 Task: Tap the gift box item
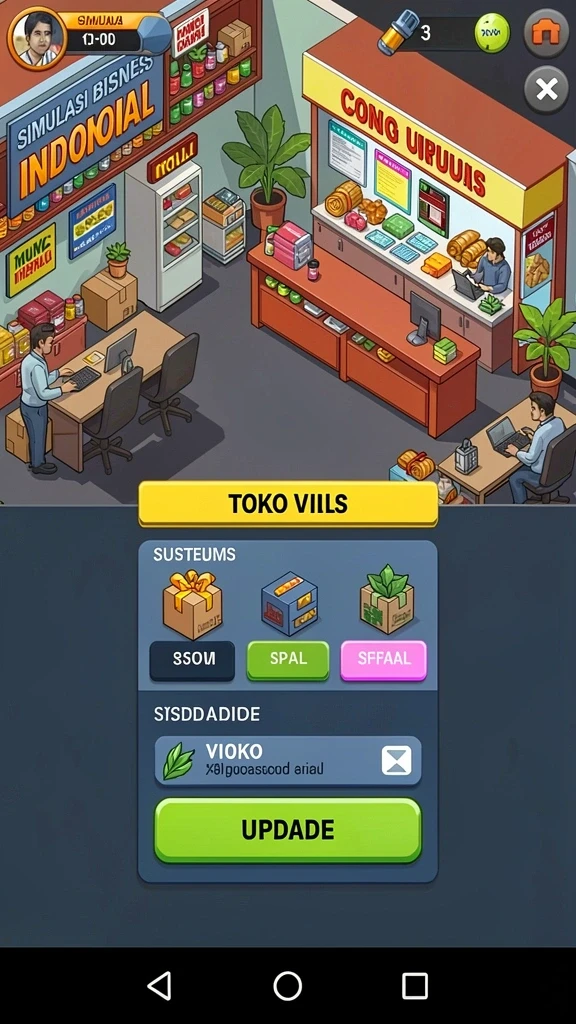tap(192, 603)
